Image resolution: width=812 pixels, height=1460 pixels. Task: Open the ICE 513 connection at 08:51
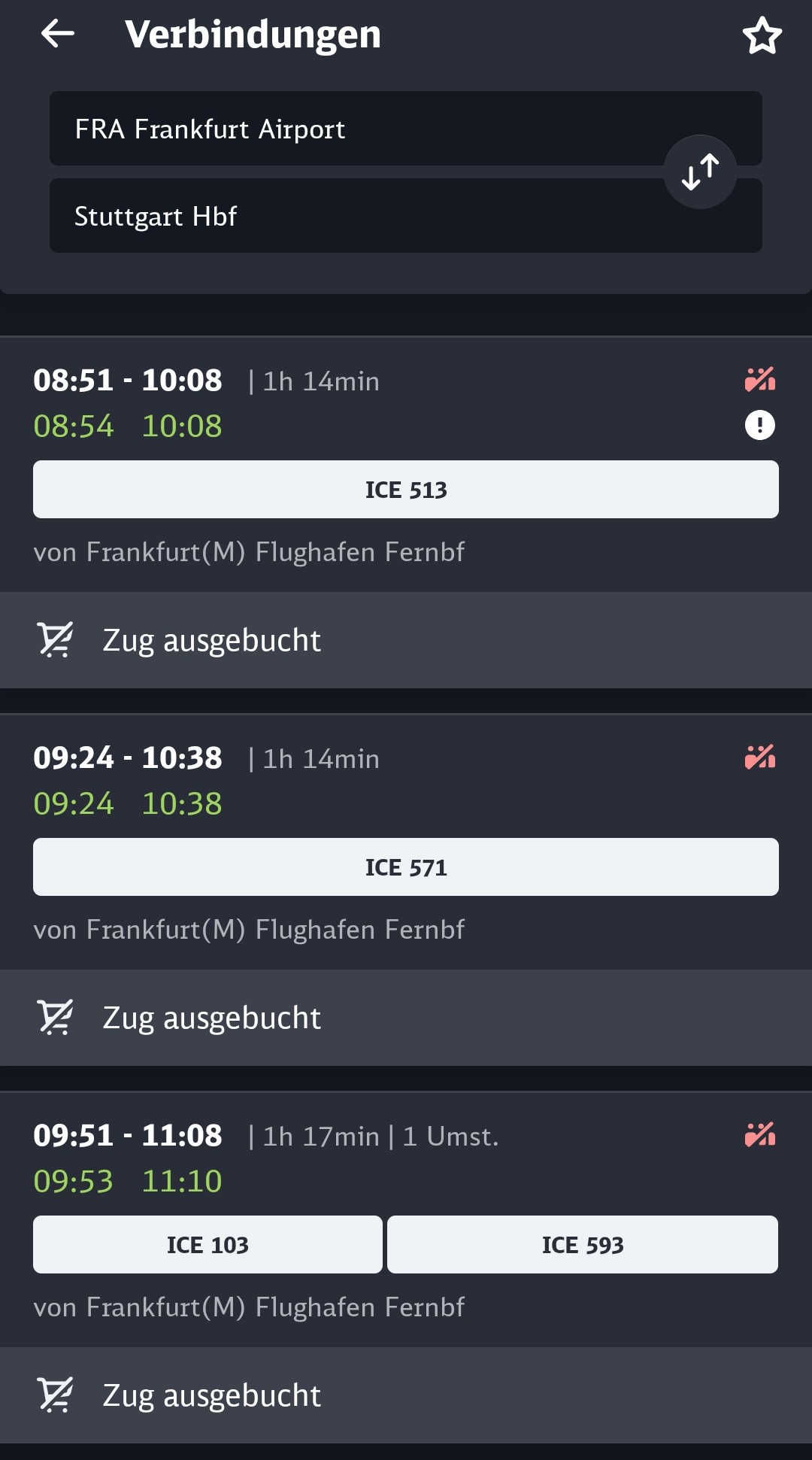tap(406, 490)
